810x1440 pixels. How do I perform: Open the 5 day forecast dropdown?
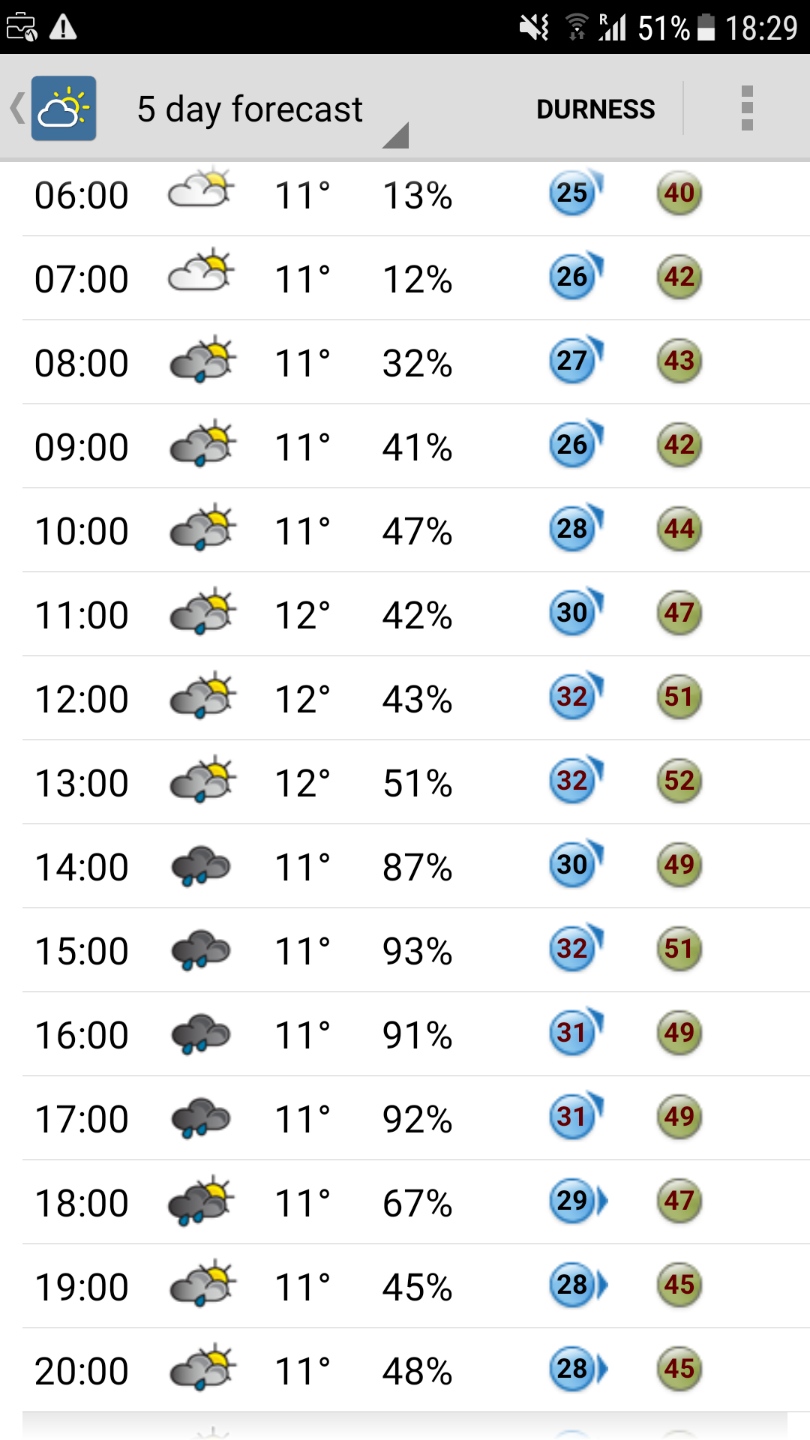pyautogui.click(x=272, y=109)
